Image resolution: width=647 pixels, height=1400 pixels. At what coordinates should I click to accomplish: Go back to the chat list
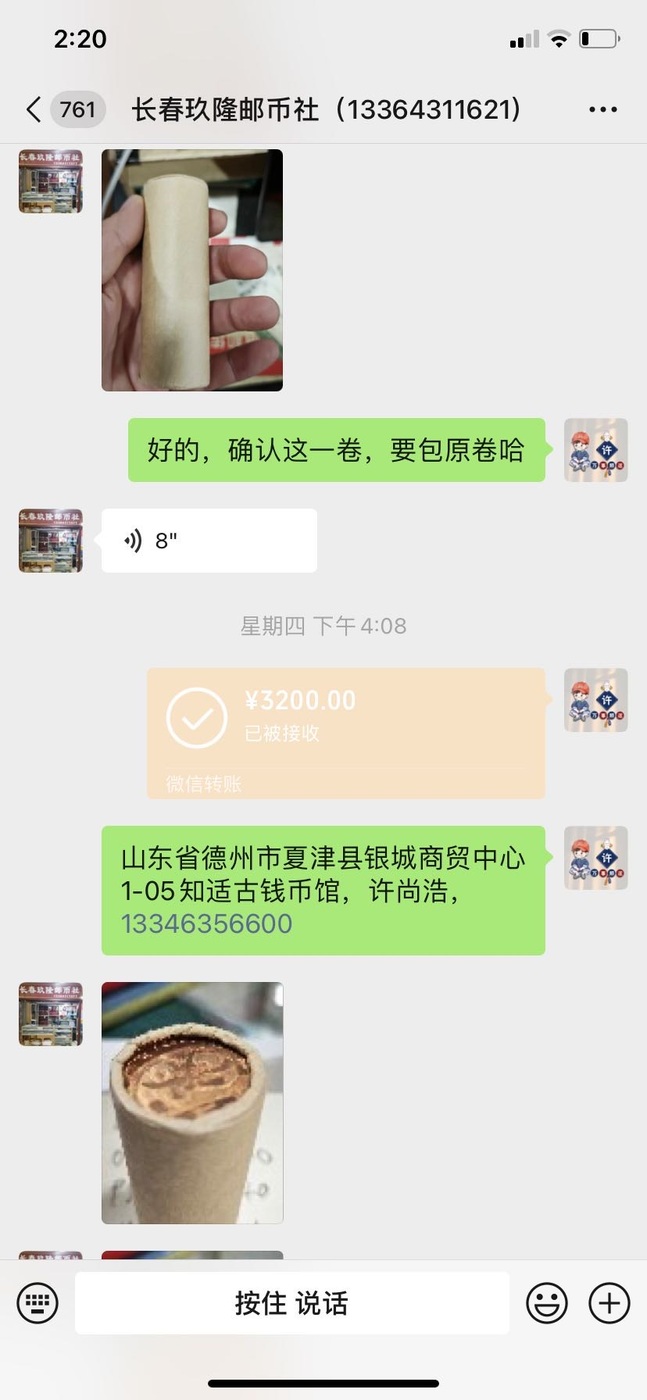(34, 109)
